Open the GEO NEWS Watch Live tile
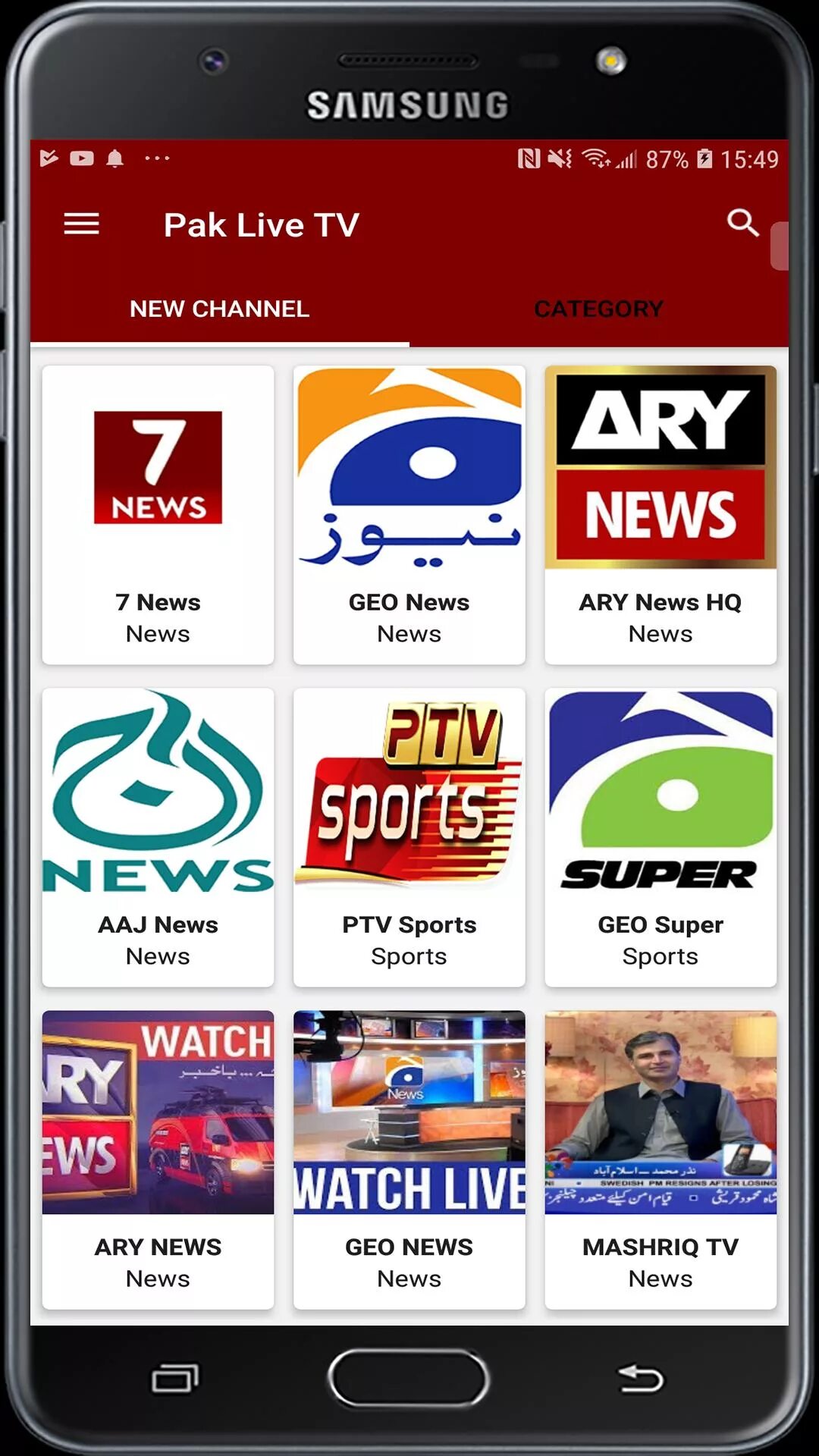The width and height of the screenshot is (819, 1456). pyautogui.click(x=409, y=1159)
